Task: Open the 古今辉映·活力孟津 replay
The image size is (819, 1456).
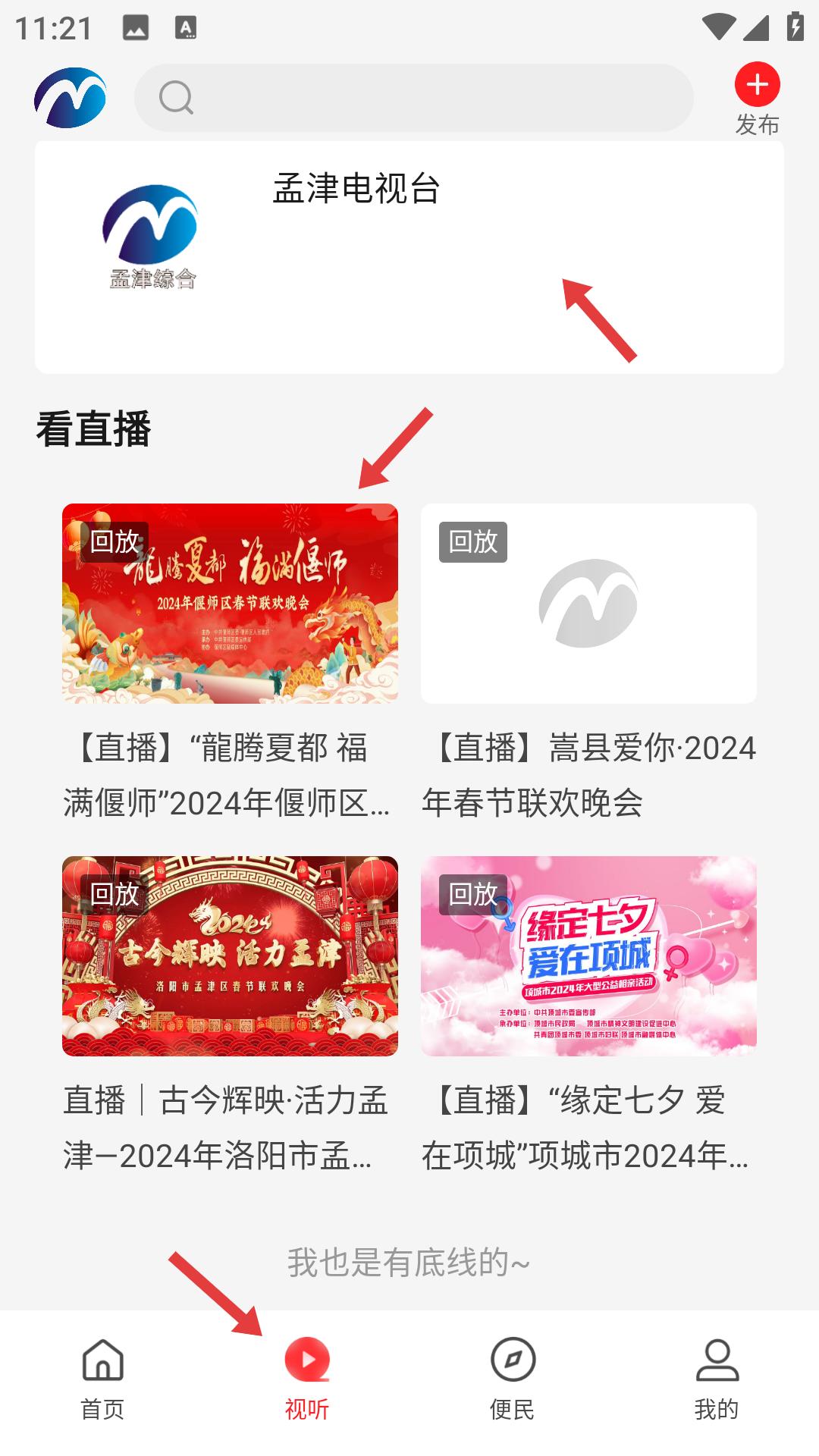Action: pyautogui.click(x=230, y=956)
